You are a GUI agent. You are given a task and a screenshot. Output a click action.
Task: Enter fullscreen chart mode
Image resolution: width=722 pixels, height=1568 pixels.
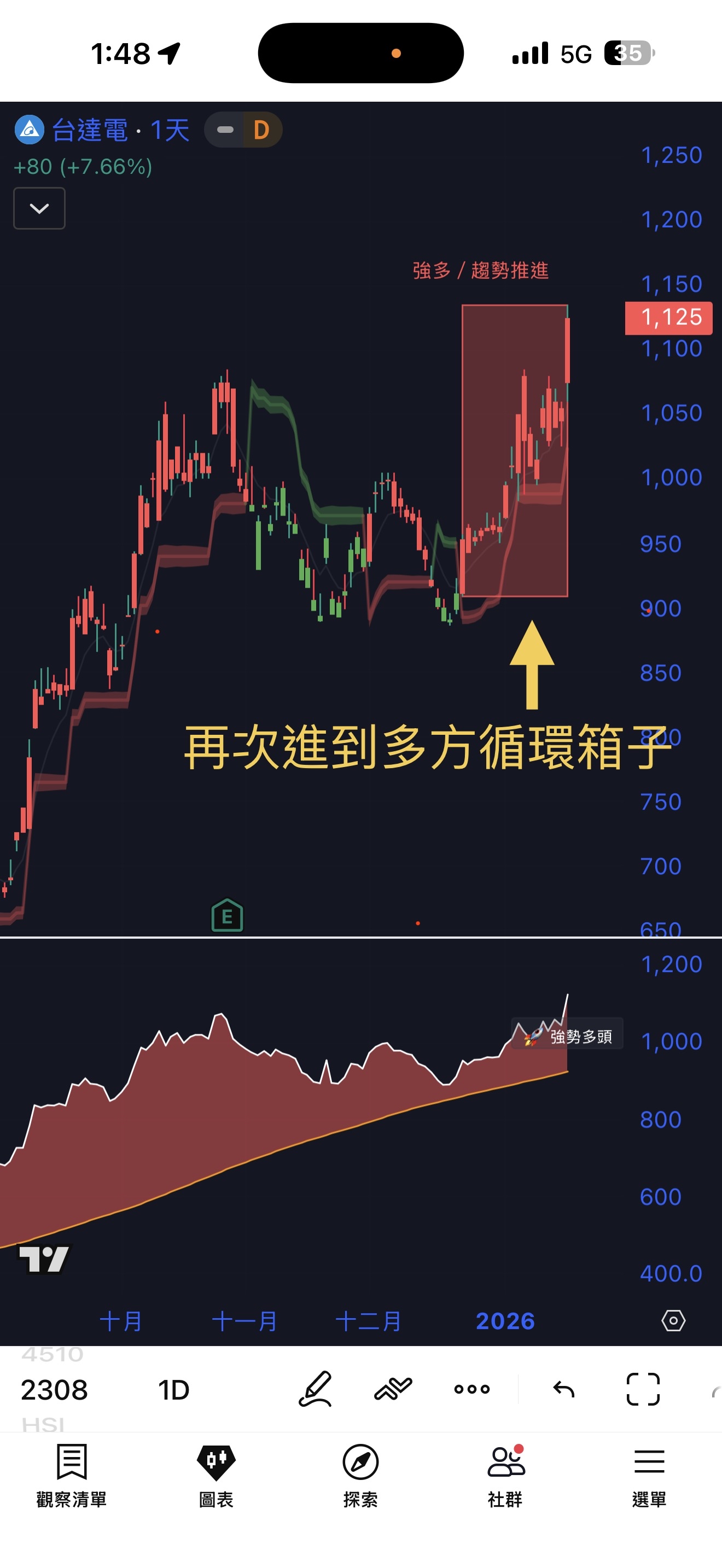[x=643, y=1389]
